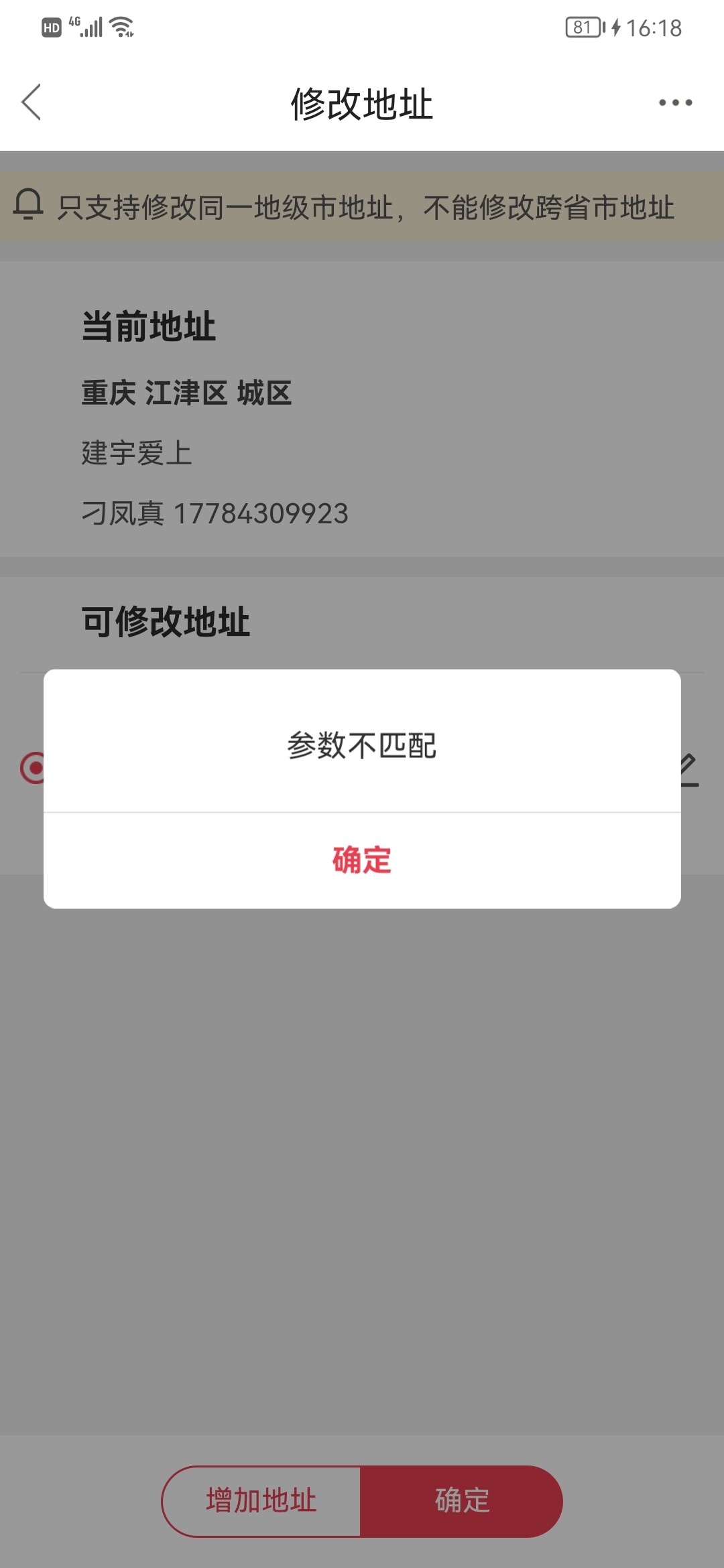Confirm the 参数不匹配 dialog
The height and width of the screenshot is (1568, 724).
tap(362, 860)
